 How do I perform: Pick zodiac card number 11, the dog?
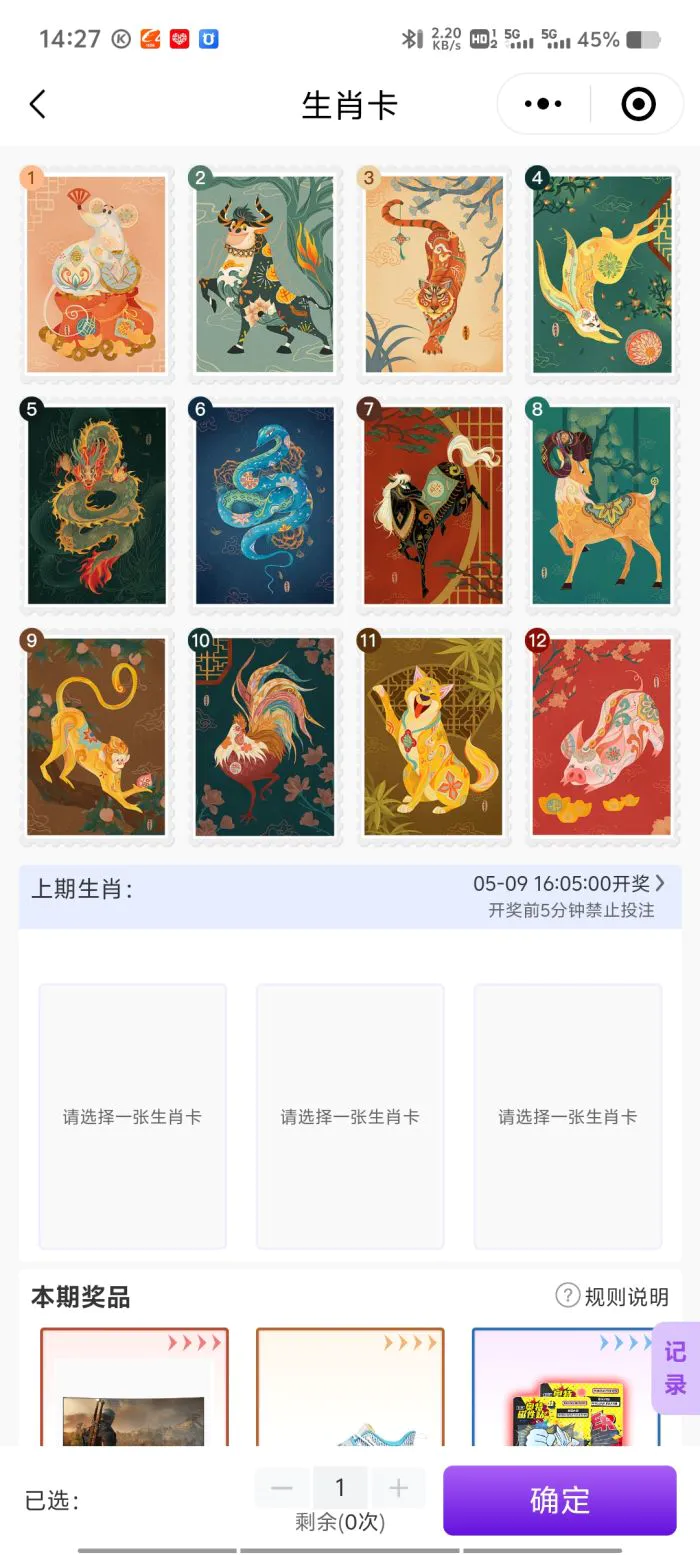(x=433, y=736)
